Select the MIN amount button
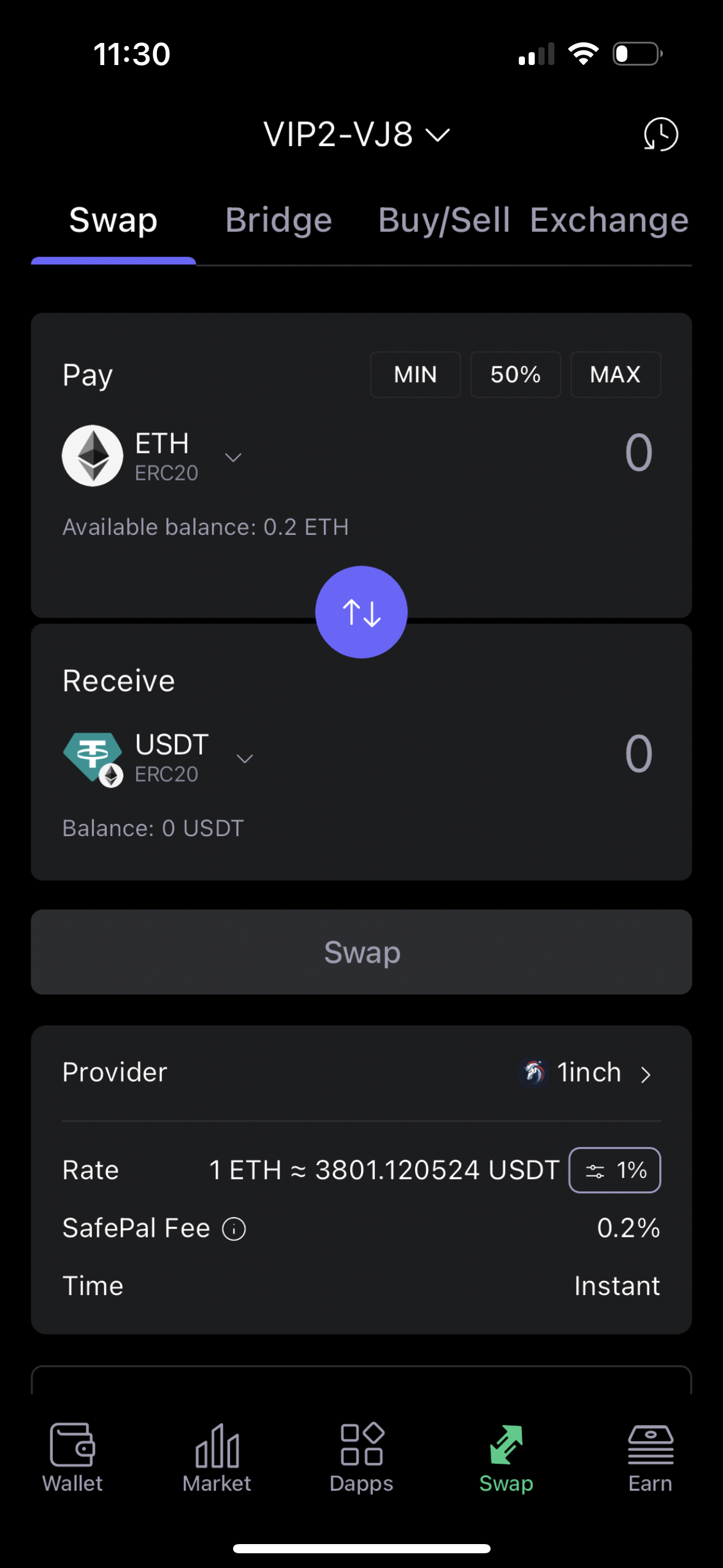Viewport: 723px width, 1568px height. tap(415, 374)
